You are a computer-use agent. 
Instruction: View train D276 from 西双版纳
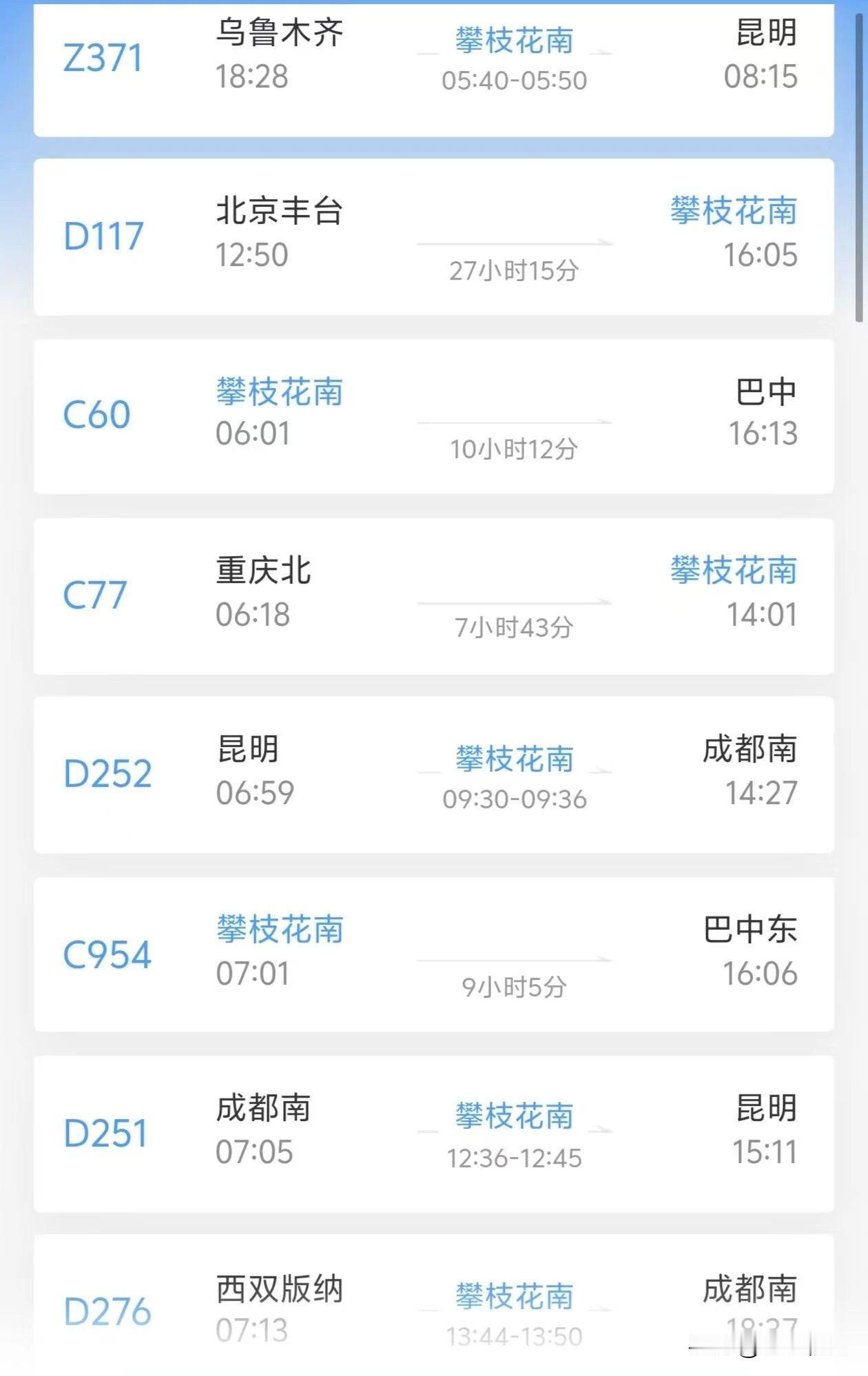click(x=433, y=1304)
